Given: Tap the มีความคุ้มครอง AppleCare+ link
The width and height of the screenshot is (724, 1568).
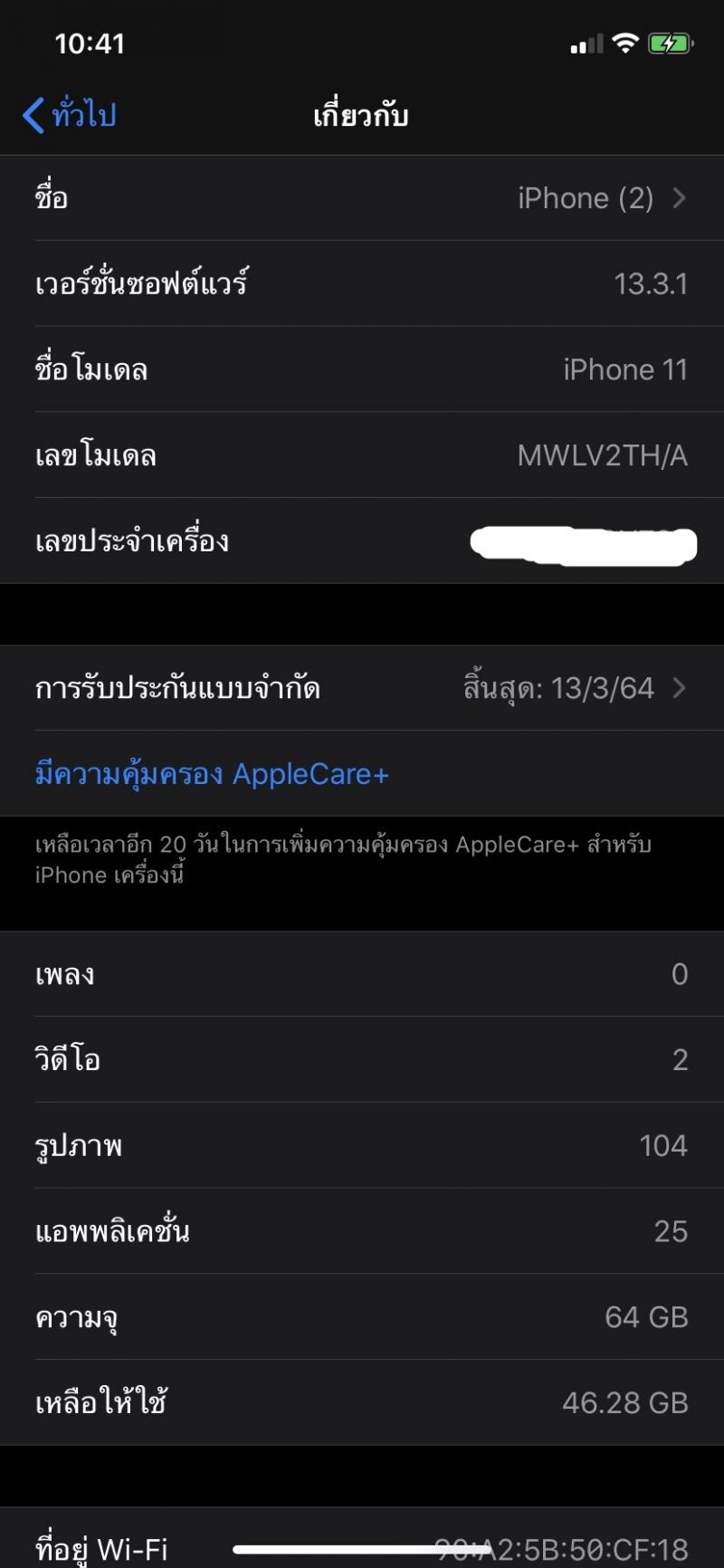Looking at the screenshot, I should pyautogui.click(x=212, y=774).
